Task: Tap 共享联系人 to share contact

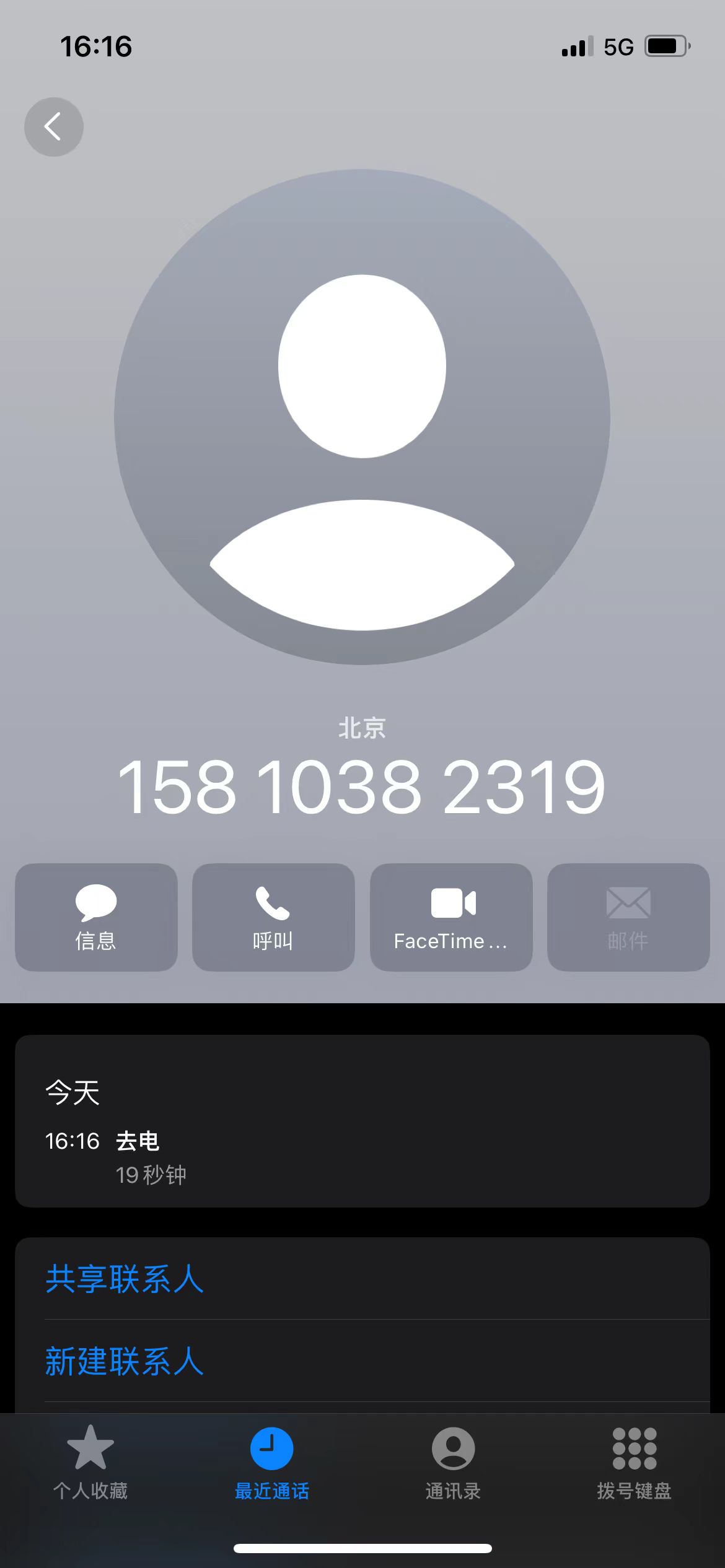Action: tap(362, 1279)
